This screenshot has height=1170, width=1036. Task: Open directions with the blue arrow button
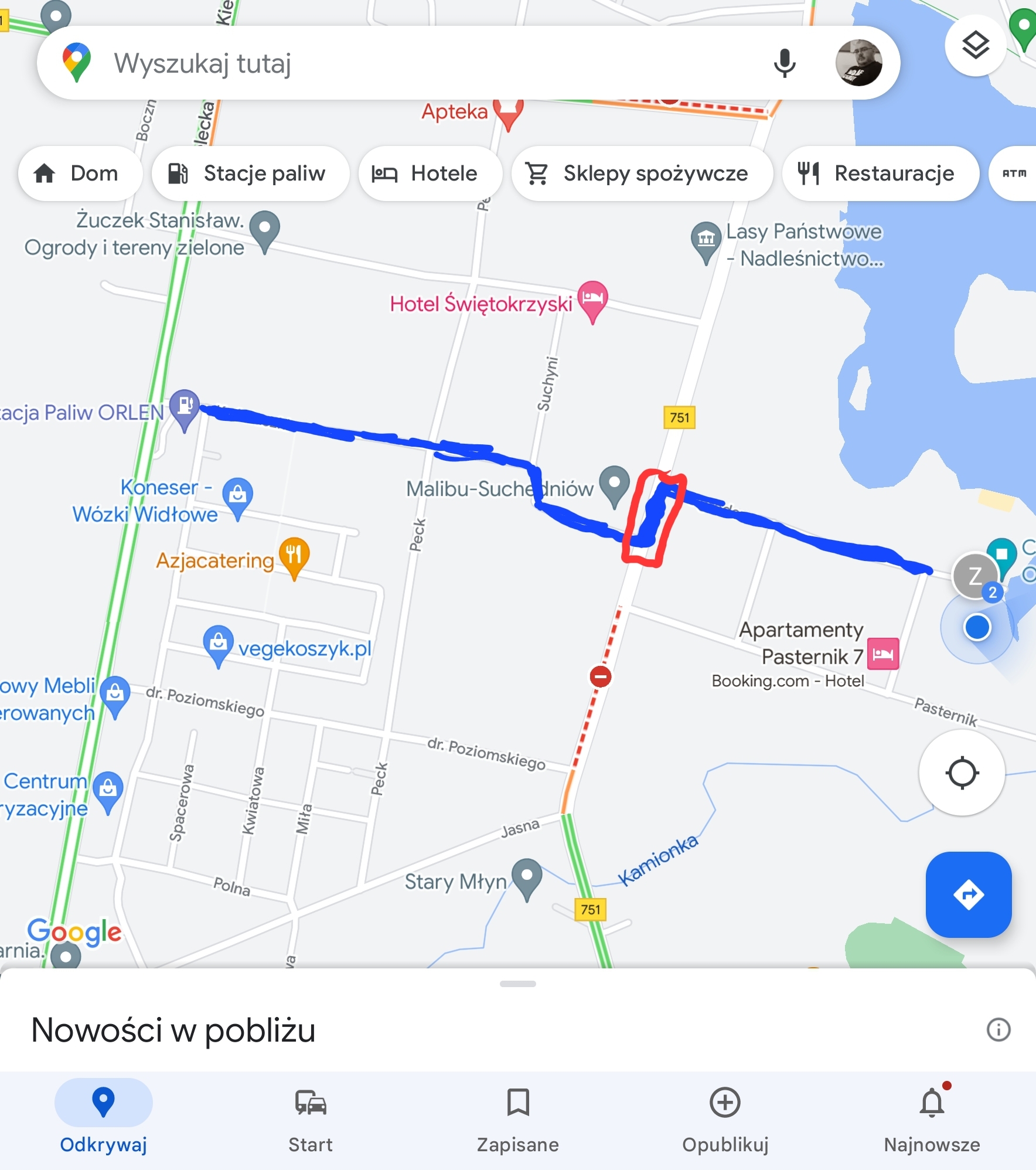point(968,894)
